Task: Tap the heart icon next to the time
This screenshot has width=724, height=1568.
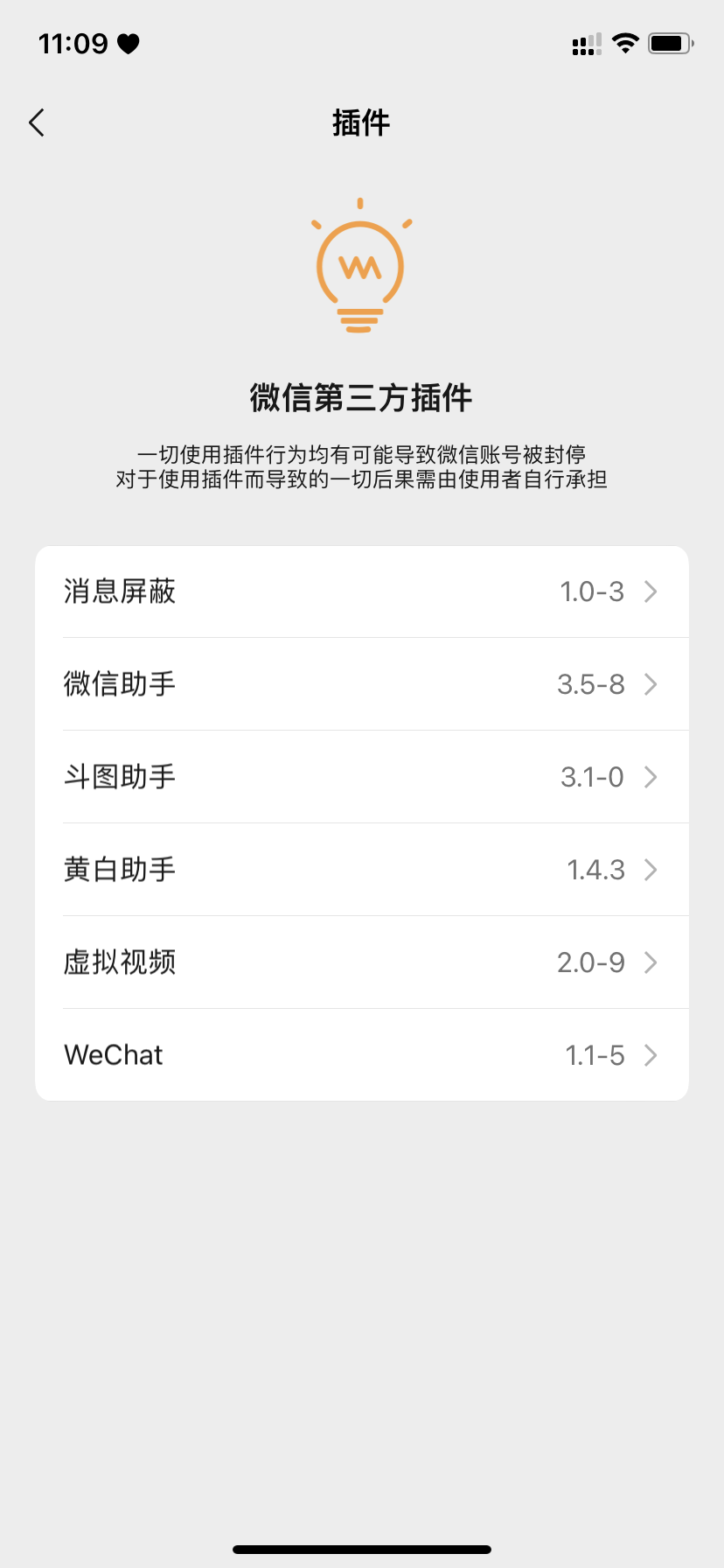Action: 128,41
